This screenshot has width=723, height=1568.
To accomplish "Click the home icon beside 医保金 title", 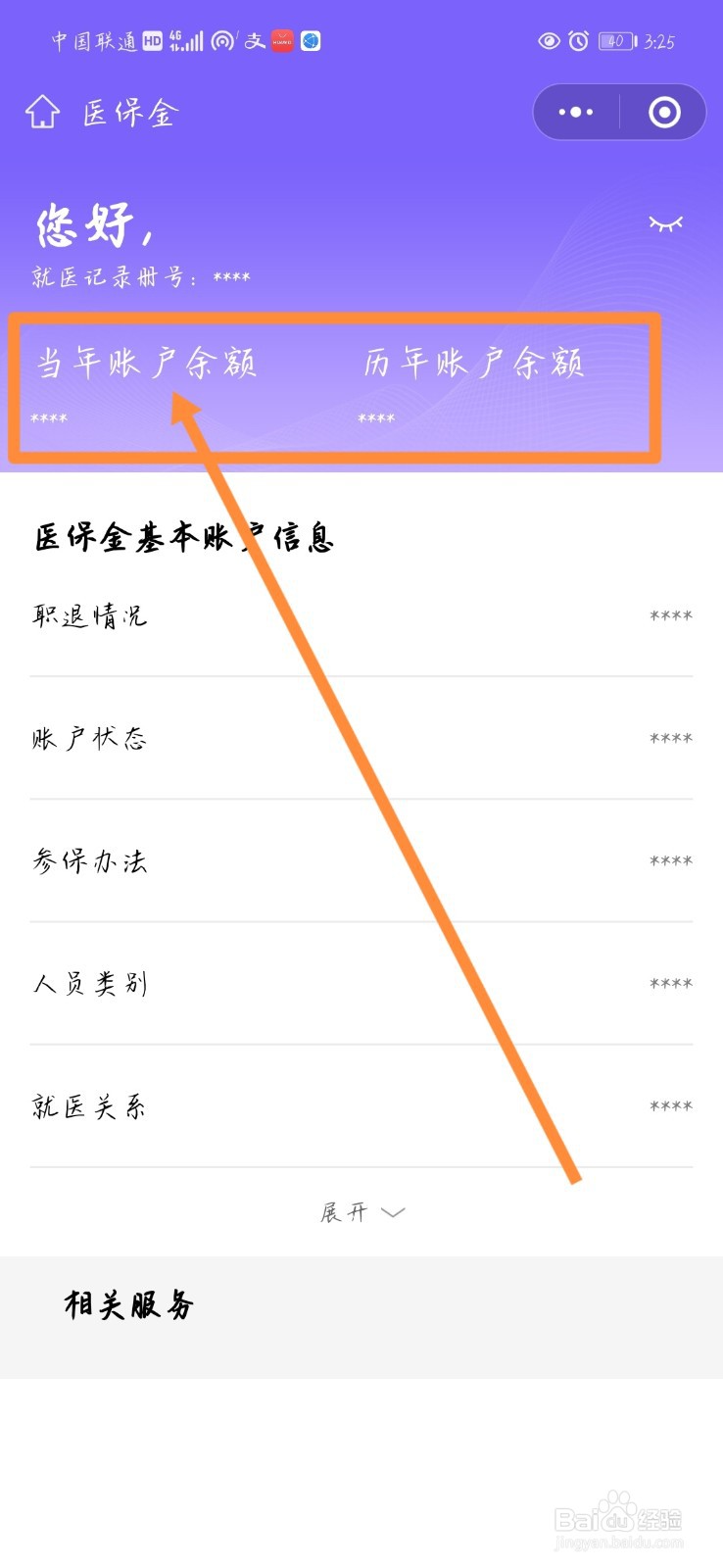I will (41, 112).
